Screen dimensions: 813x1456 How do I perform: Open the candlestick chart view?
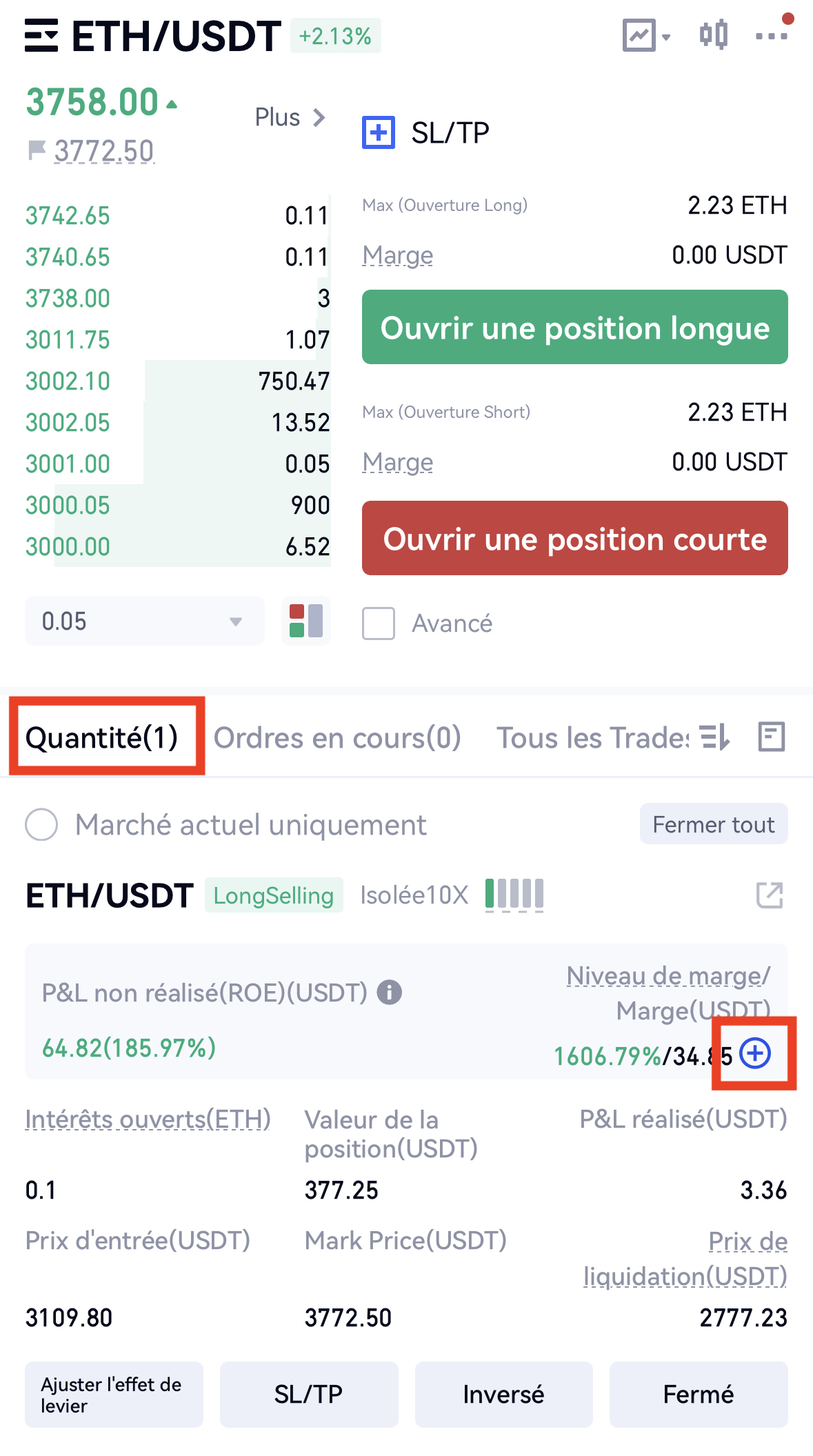[x=713, y=34]
